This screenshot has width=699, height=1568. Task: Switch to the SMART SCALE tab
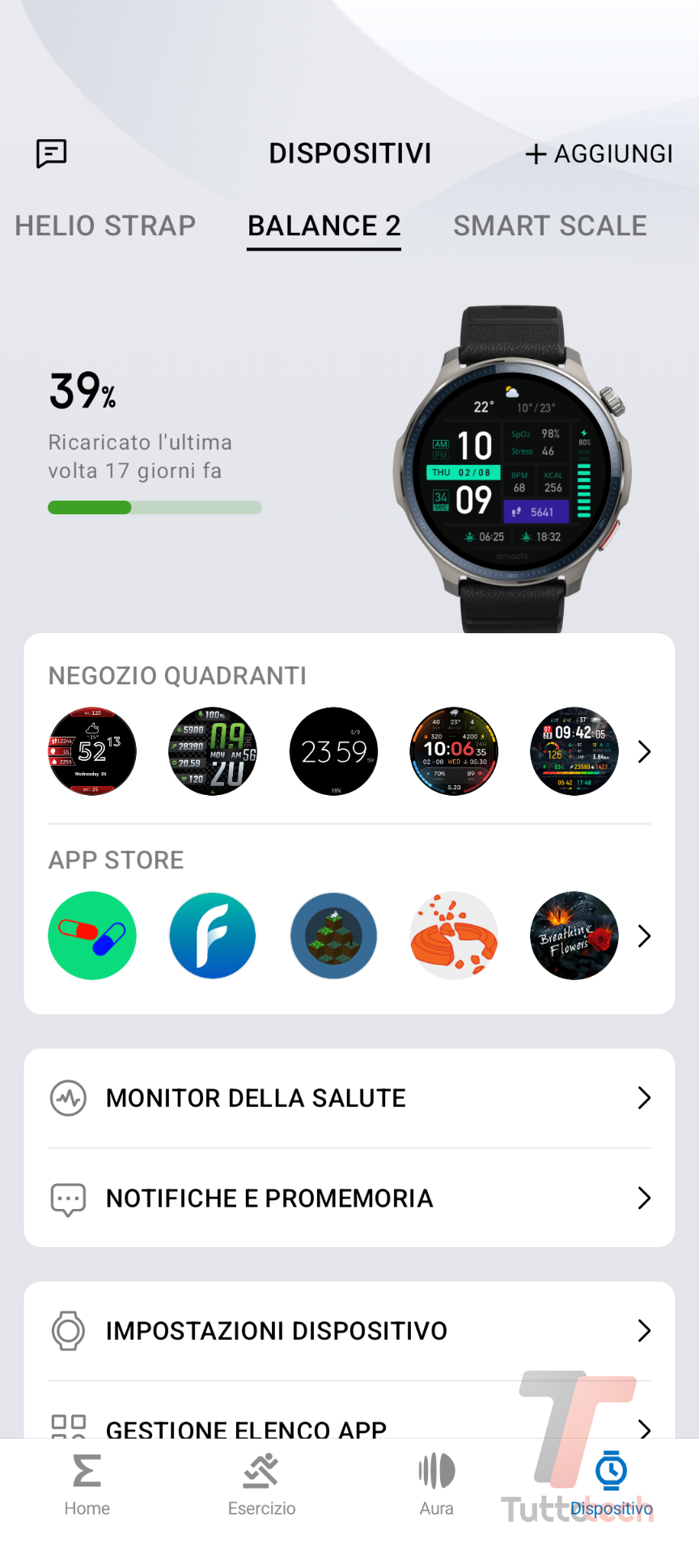click(549, 226)
